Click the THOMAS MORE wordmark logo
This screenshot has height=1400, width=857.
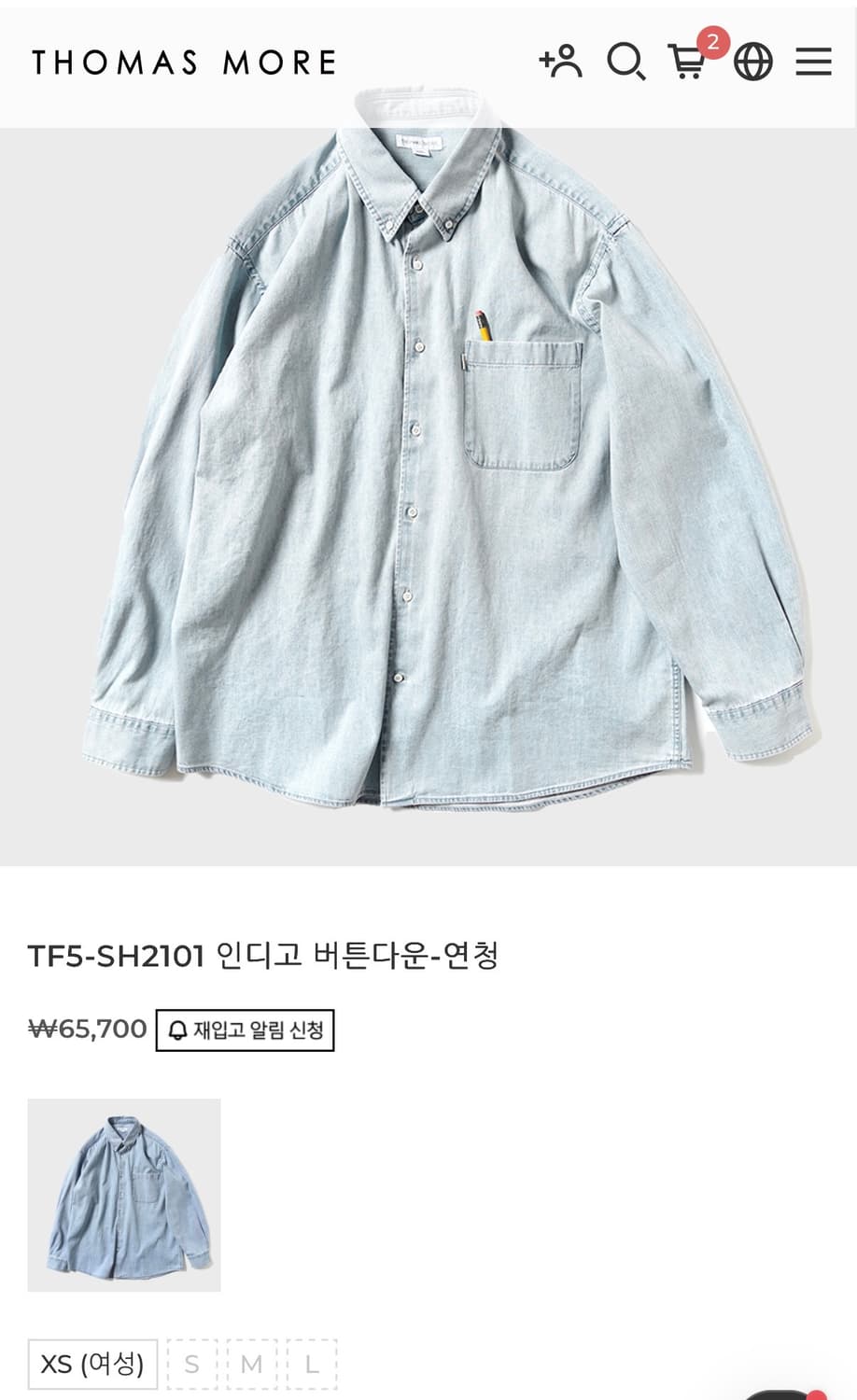point(183,62)
